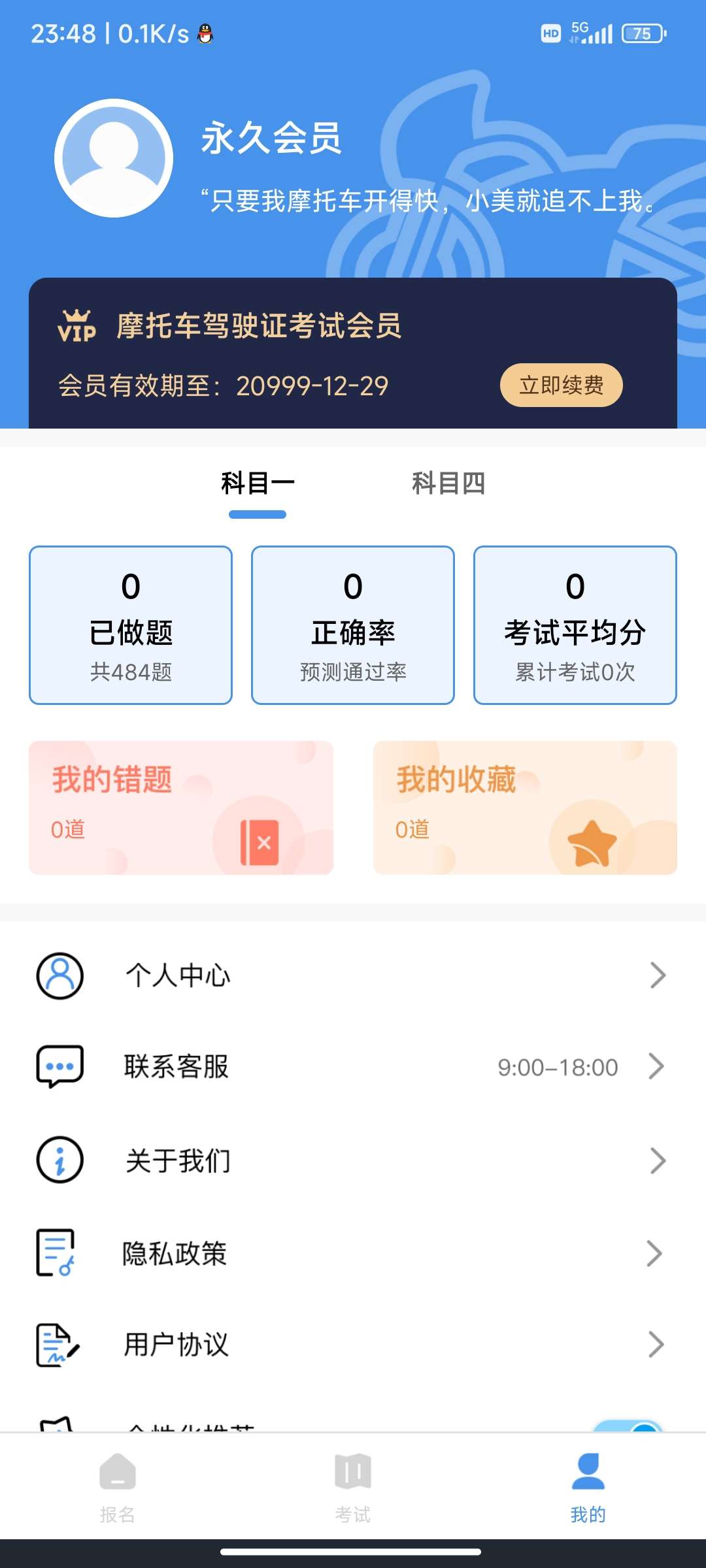This screenshot has height=1568, width=706.
Task: Open 我的收藏 card
Action: click(525, 808)
